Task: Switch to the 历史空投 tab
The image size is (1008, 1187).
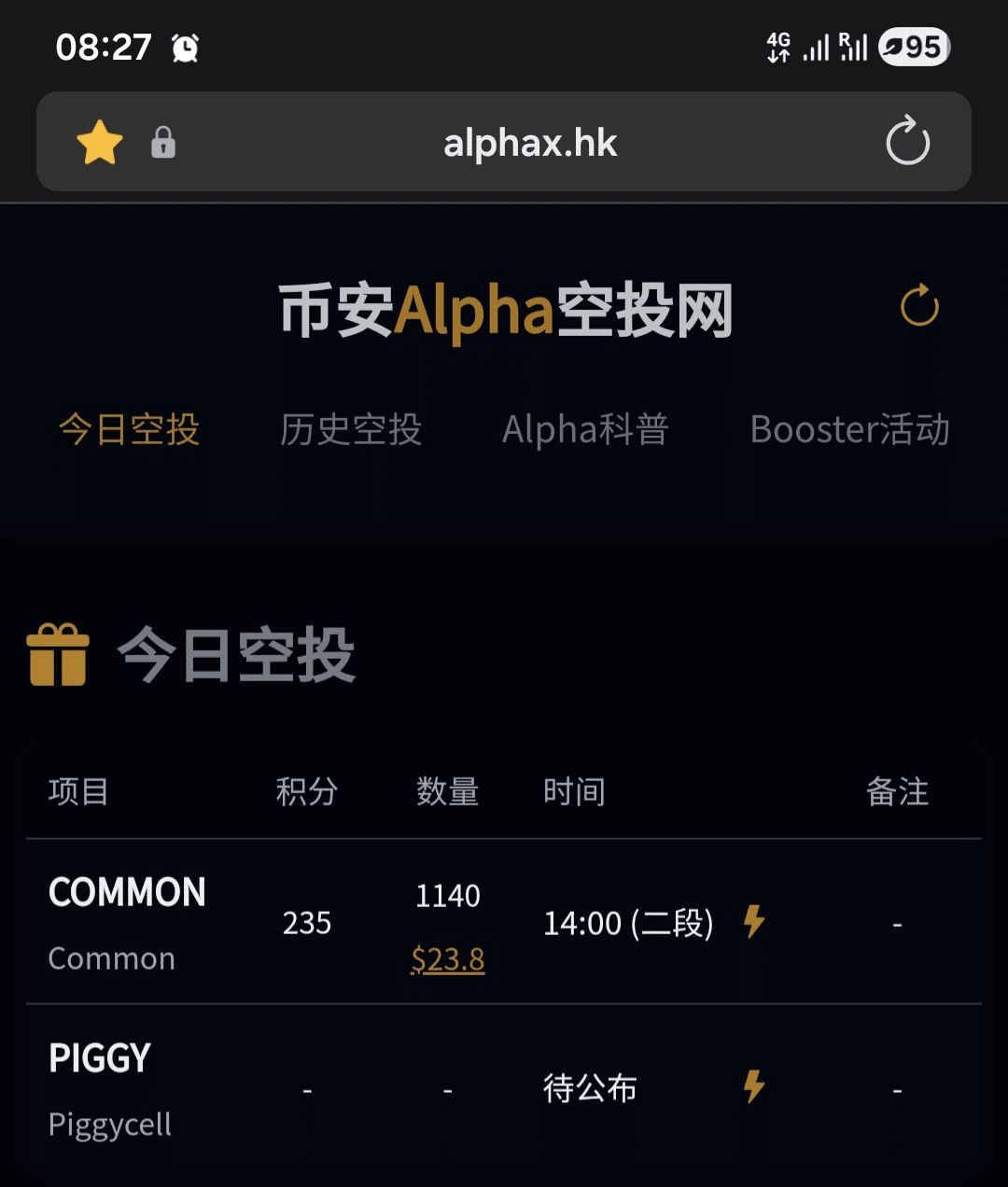Action: pyautogui.click(x=351, y=430)
